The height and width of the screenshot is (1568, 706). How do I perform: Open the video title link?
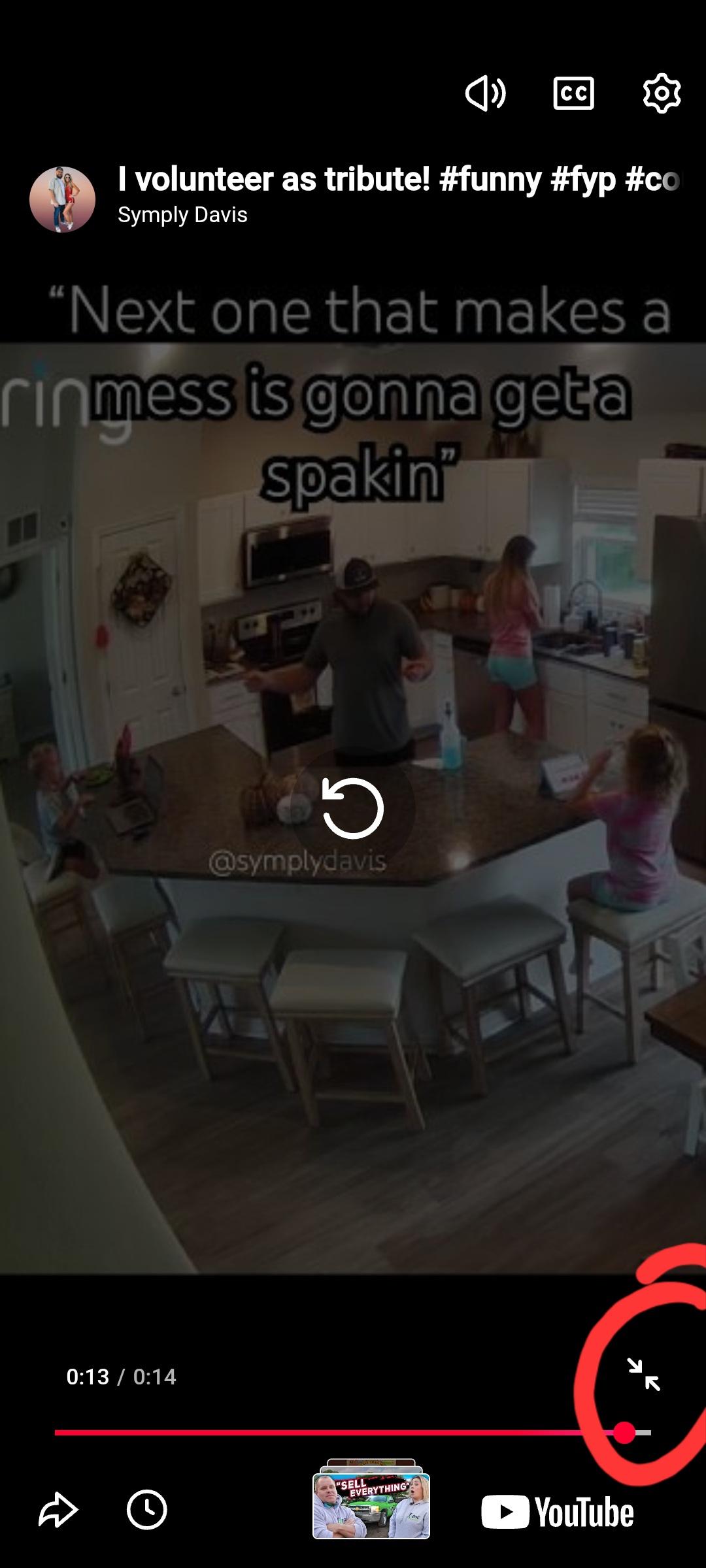pyautogui.click(x=399, y=179)
